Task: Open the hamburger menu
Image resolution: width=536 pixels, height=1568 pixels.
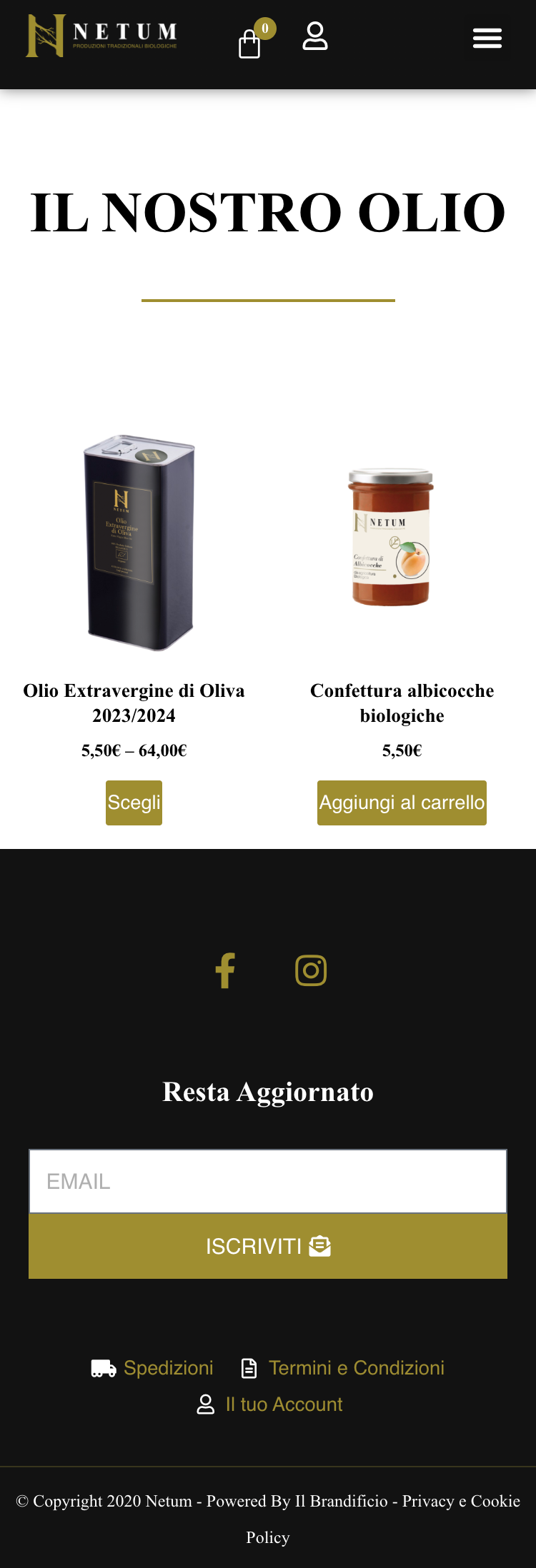Action: pos(487,38)
